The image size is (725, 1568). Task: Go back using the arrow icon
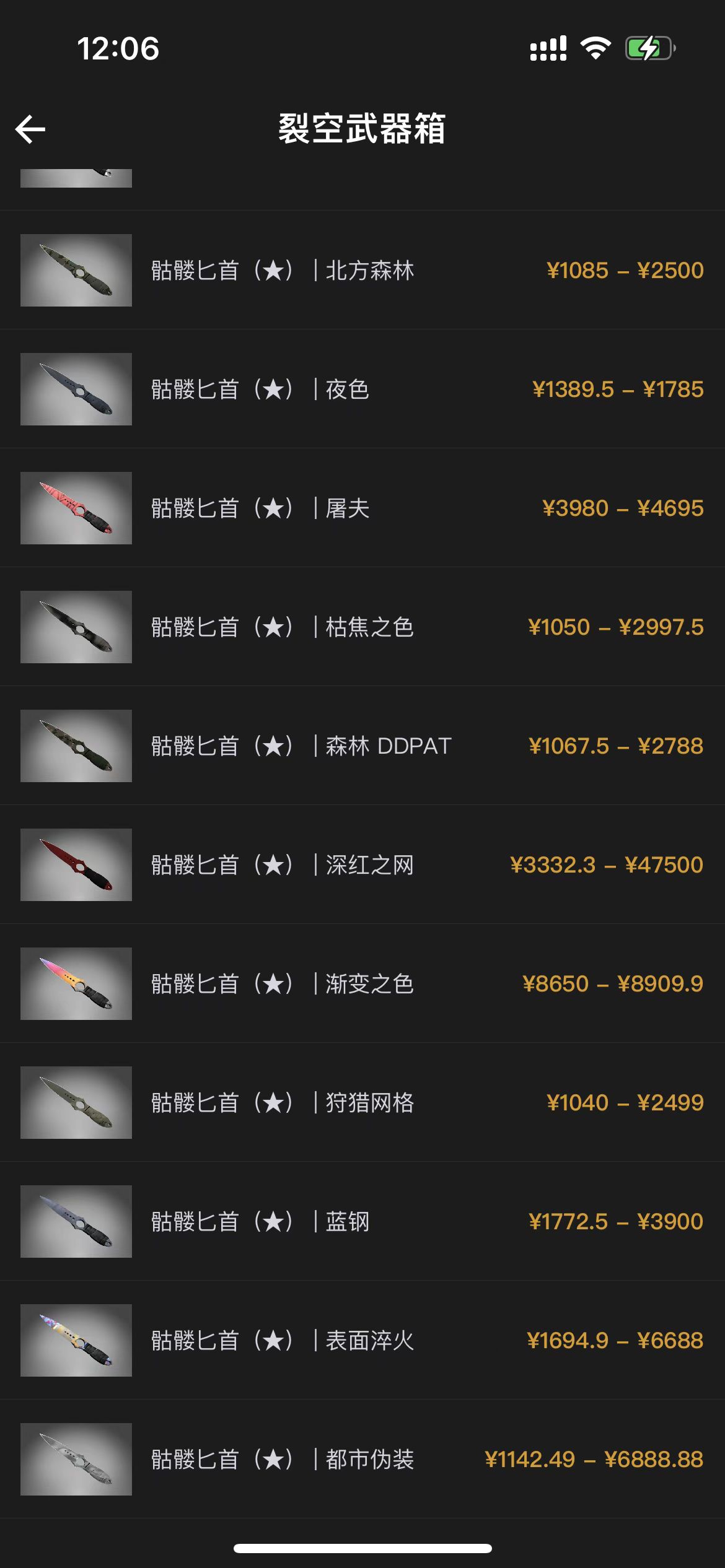[30, 129]
